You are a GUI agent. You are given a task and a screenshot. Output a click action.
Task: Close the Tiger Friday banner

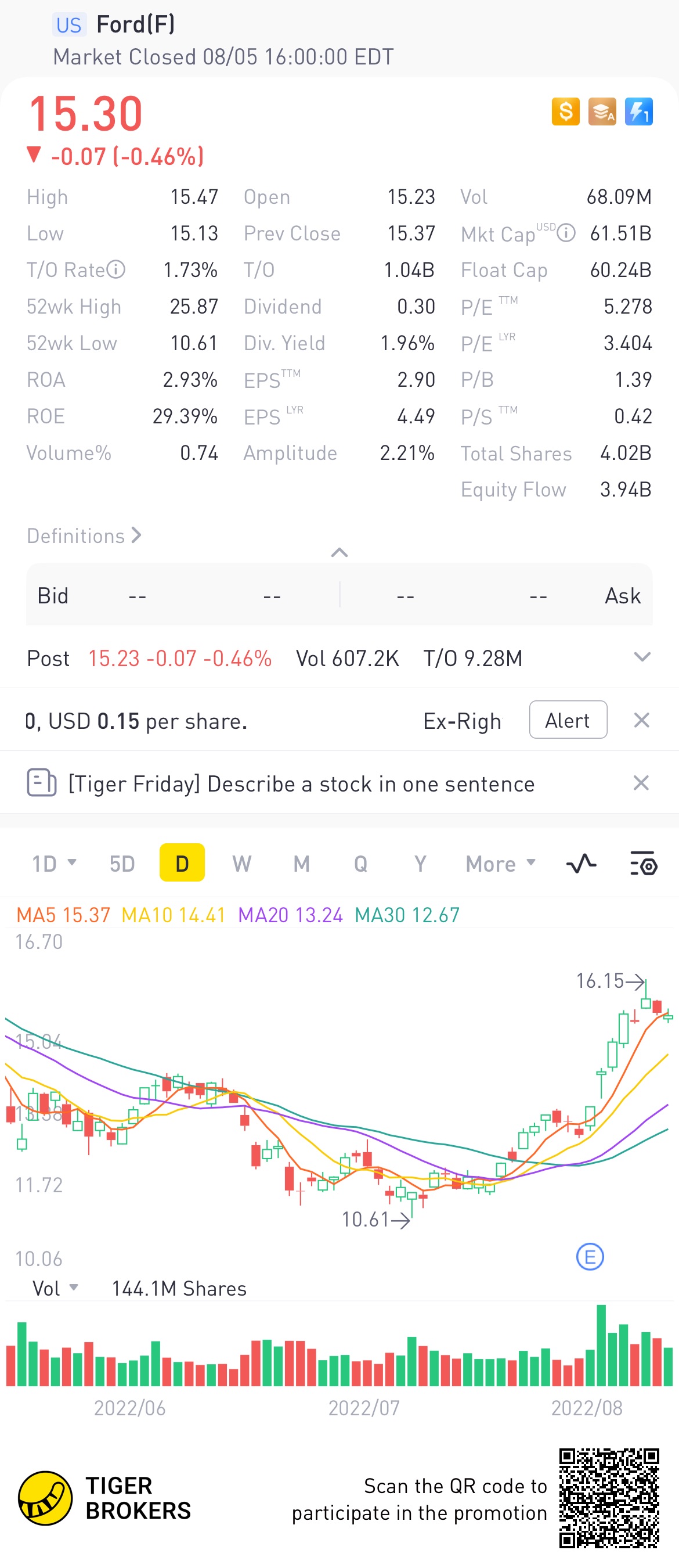[641, 783]
